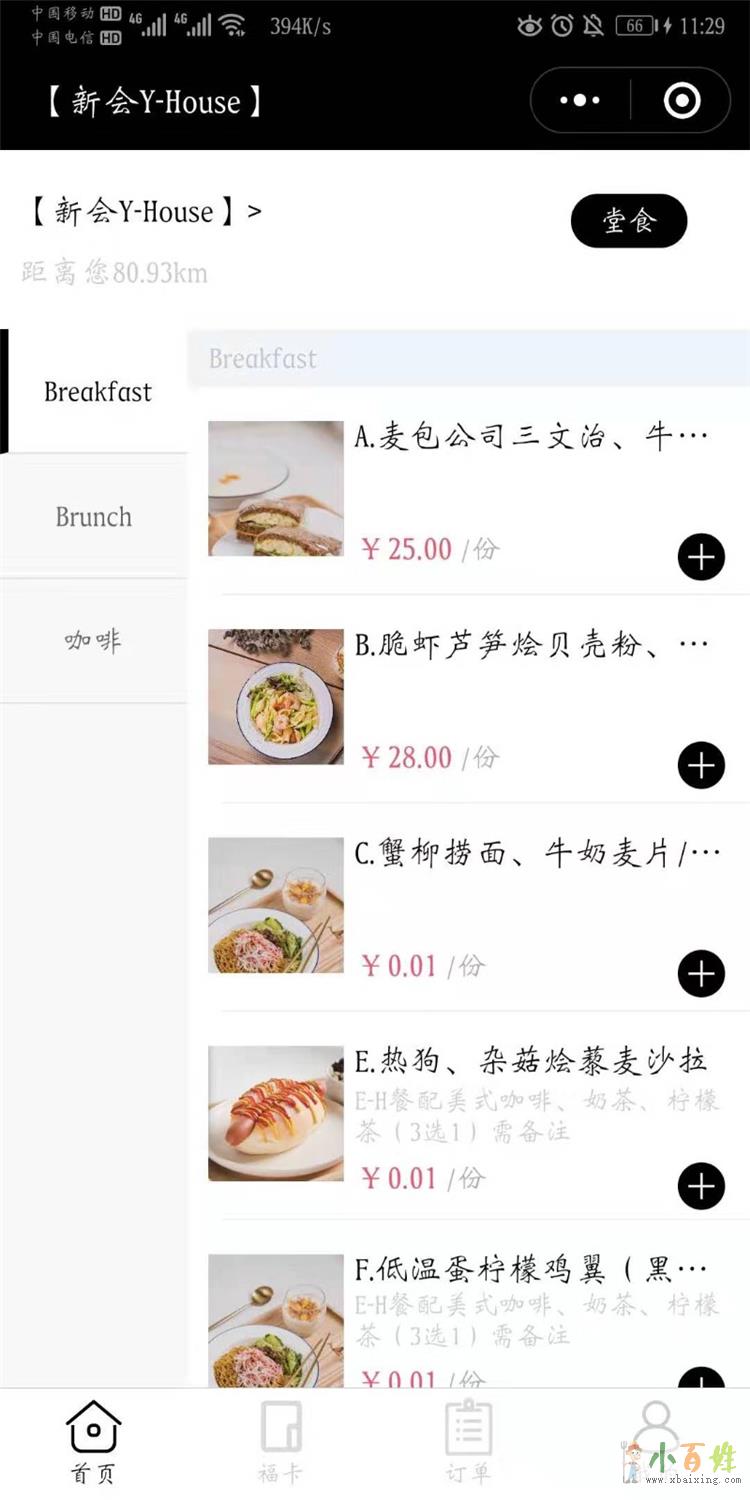The height and width of the screenshot is (1500, 750).
Task: Switch to the 咖啡 category
Action: [x=94, y=641]
